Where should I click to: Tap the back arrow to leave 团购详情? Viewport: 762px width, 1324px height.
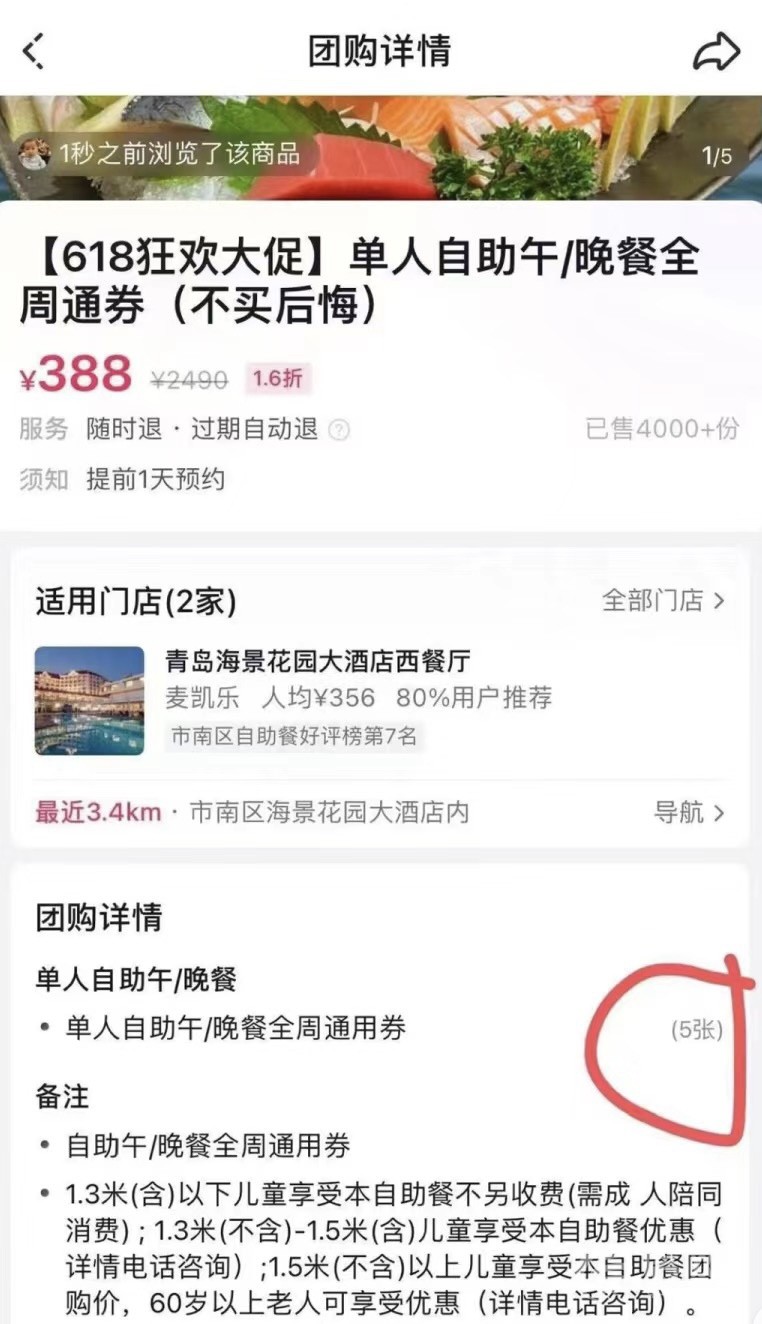click(32, 51)
